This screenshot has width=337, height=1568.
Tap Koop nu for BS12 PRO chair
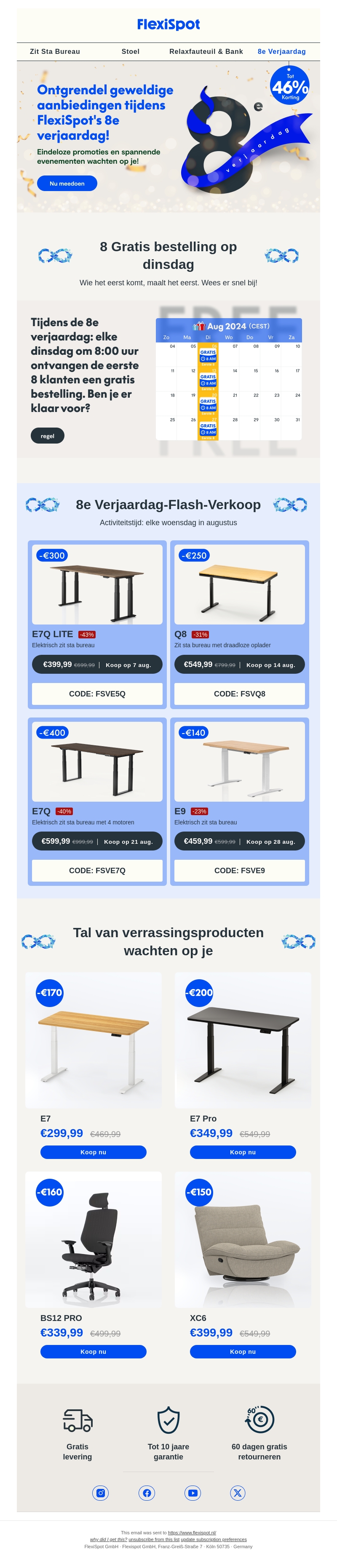click(x=93, y=1351)
